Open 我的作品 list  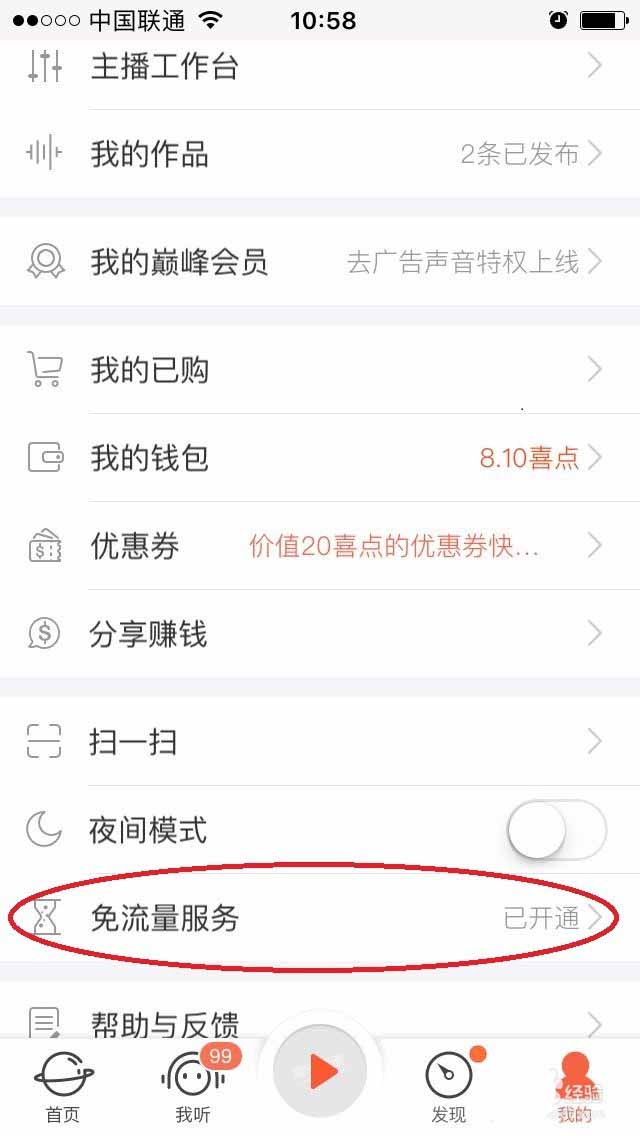(x=320, y=154)
